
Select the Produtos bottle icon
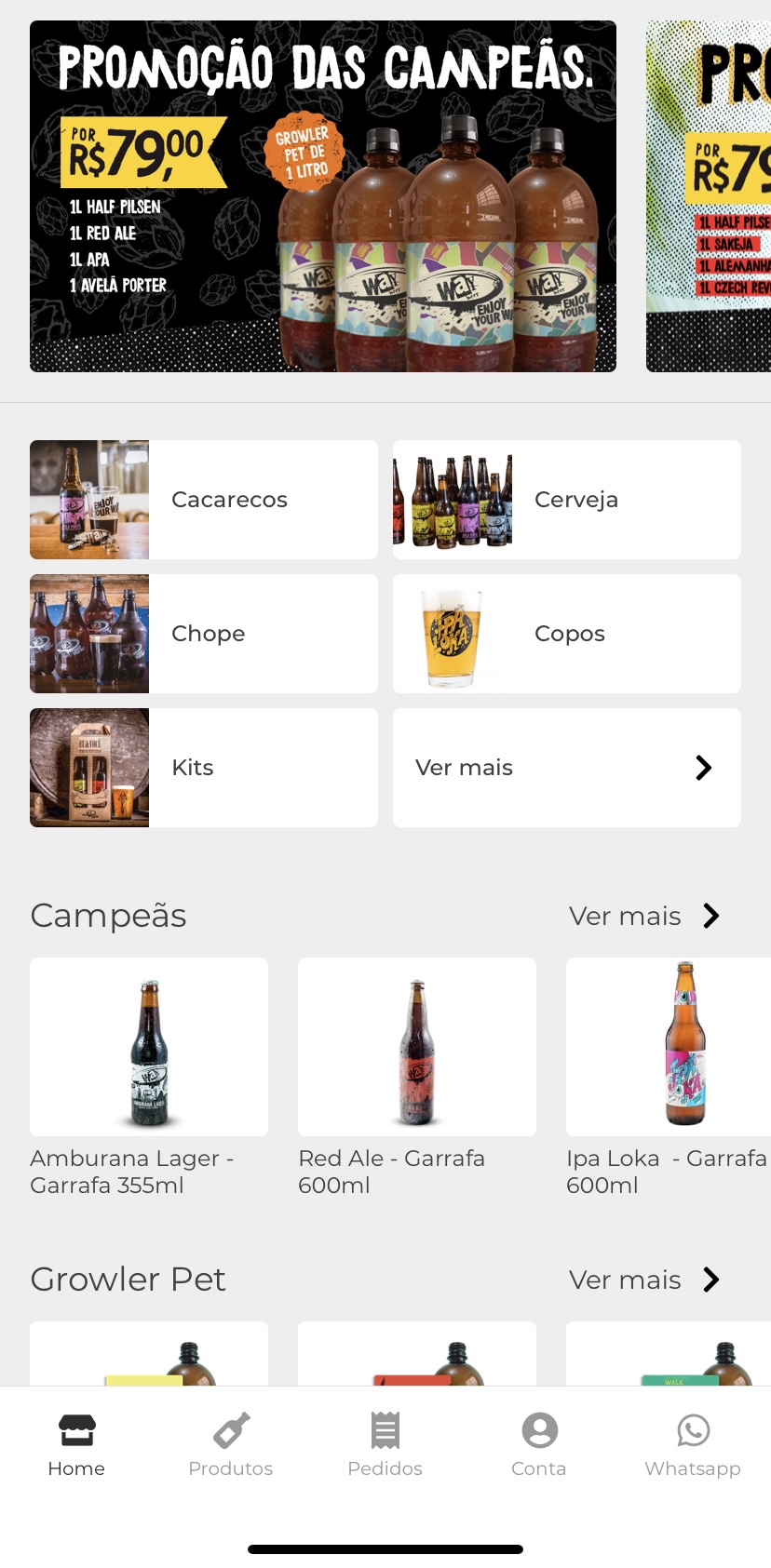coord(230,1429)
